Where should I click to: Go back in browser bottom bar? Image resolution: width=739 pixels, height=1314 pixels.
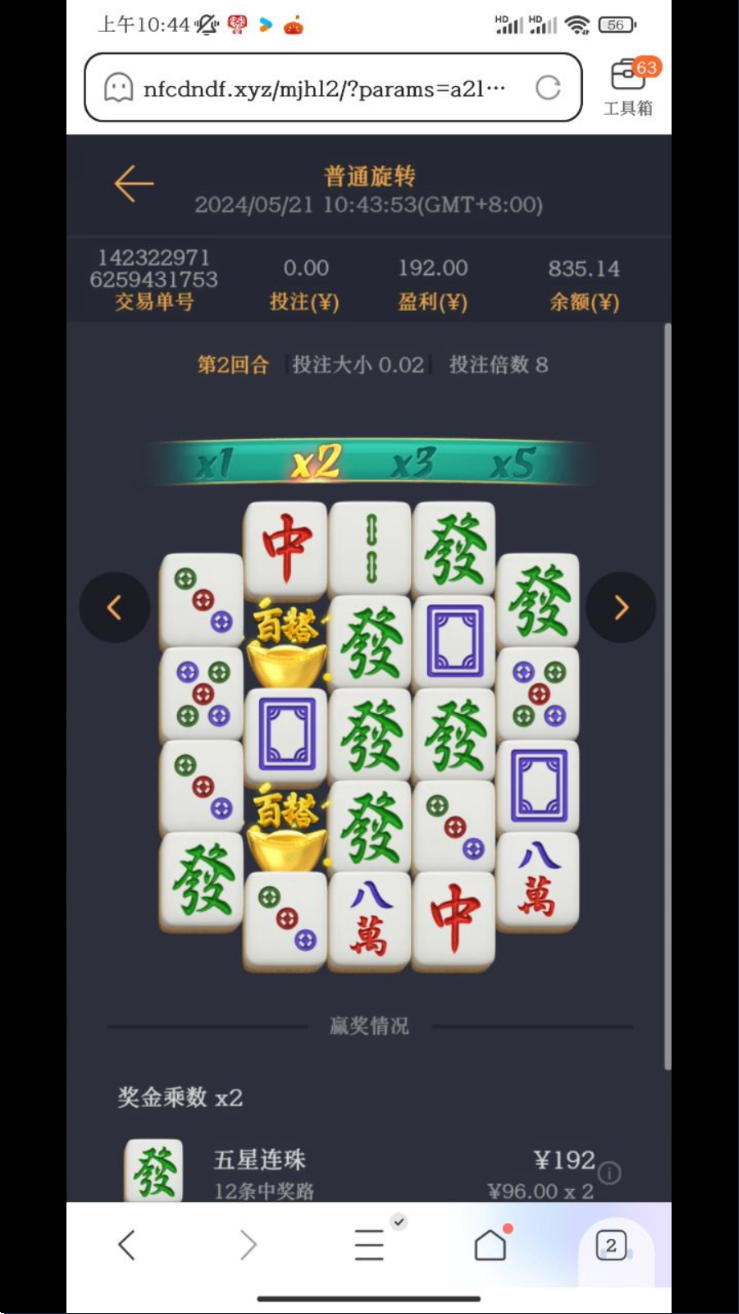tap(127, 1245)
